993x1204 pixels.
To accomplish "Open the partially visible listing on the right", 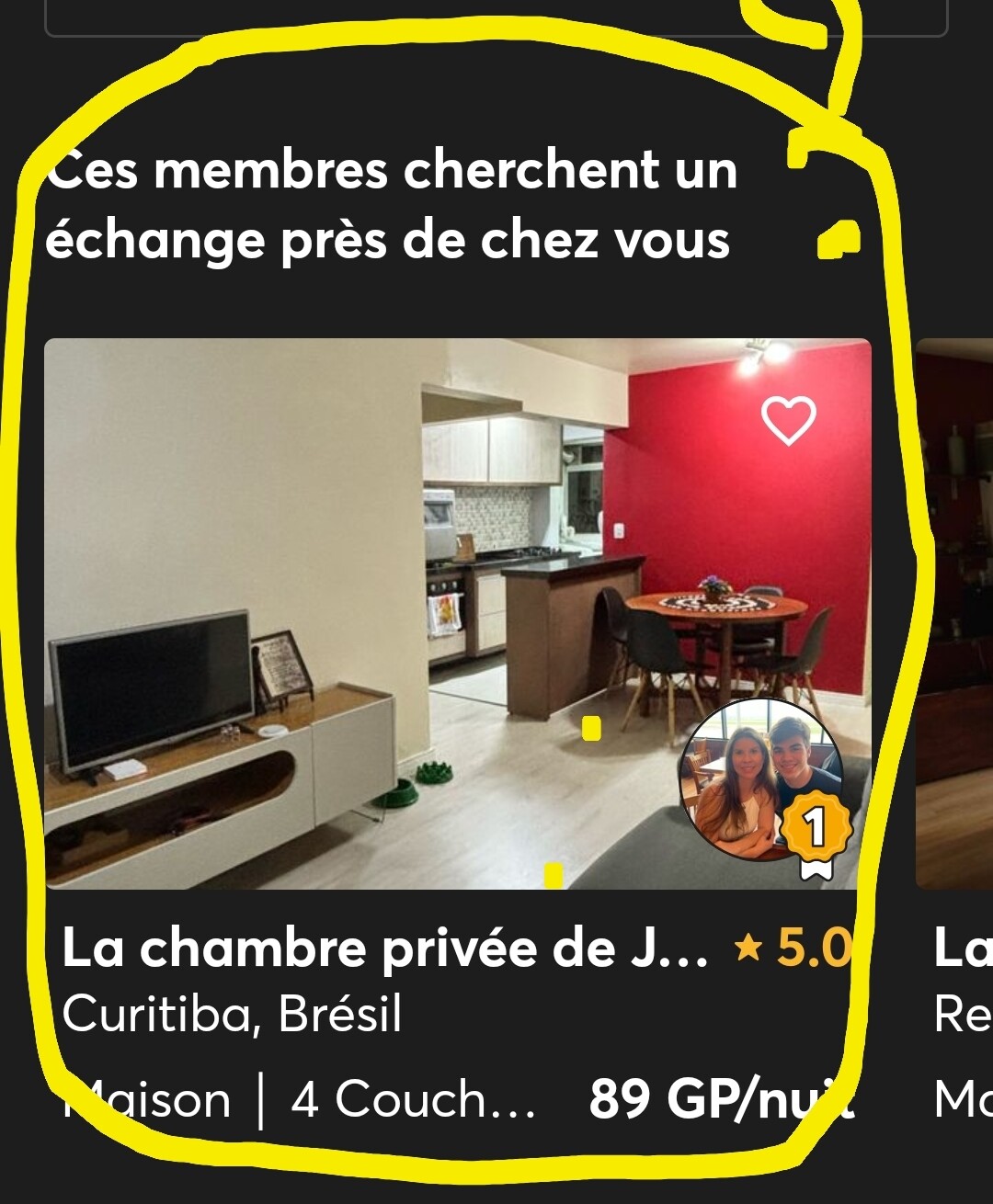I will (956, 616).
